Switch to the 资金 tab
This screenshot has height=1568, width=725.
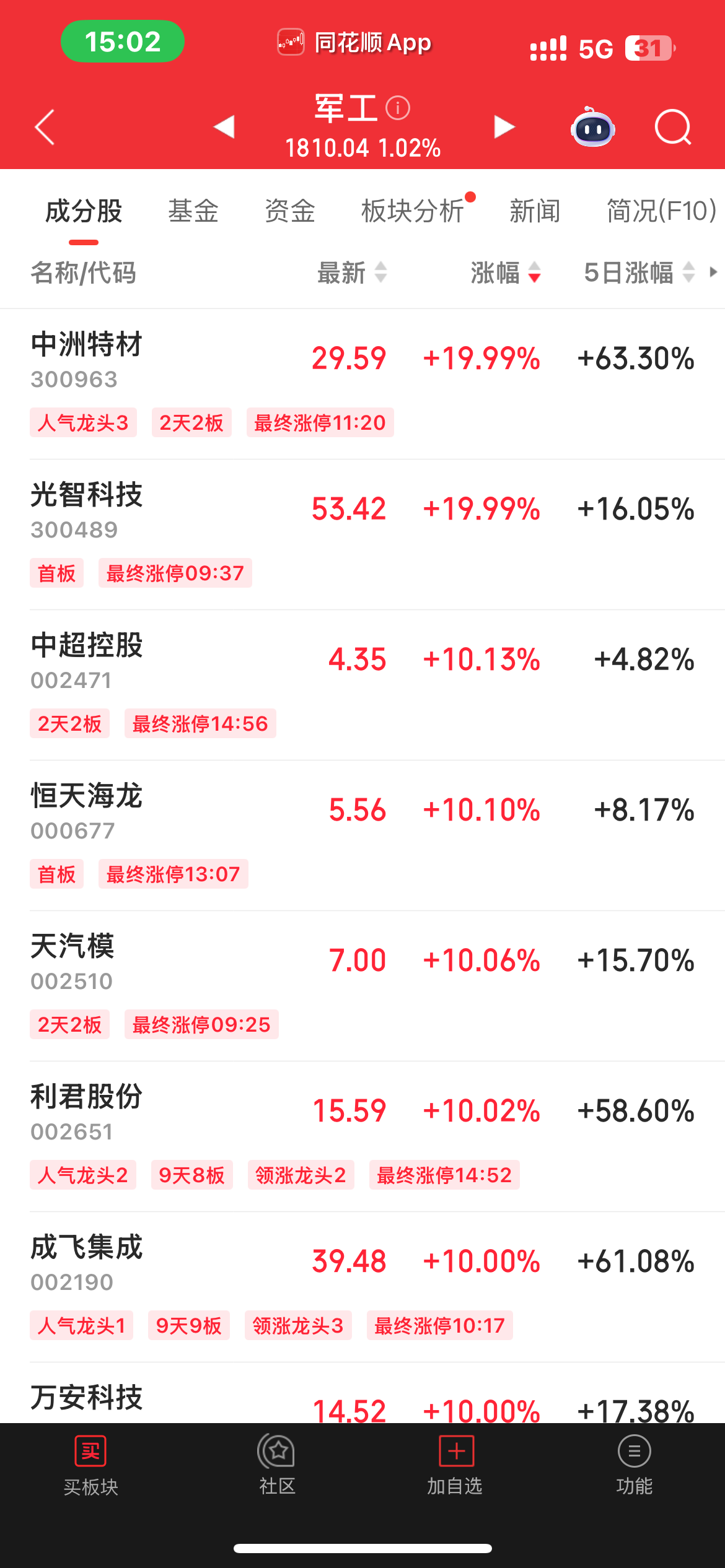click(x=290, y=211)
